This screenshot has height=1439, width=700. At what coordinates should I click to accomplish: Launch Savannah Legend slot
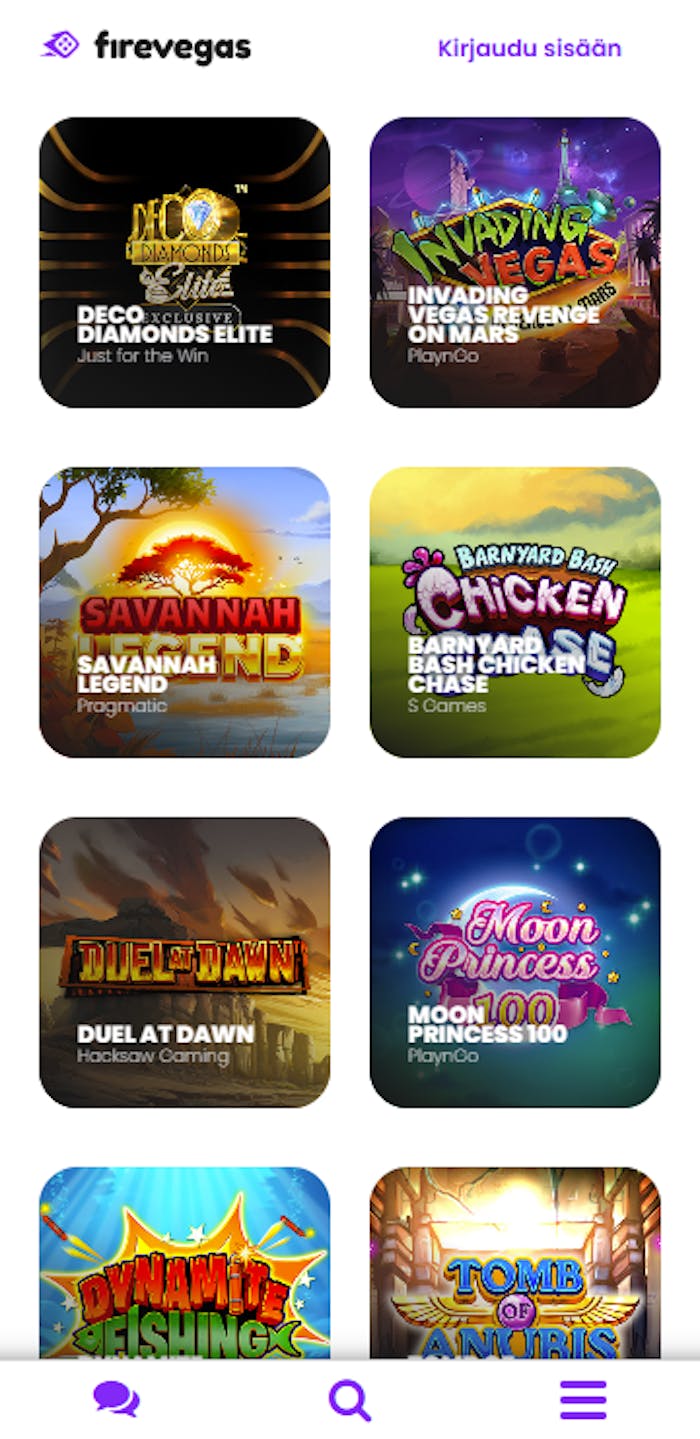coord(184,612)
